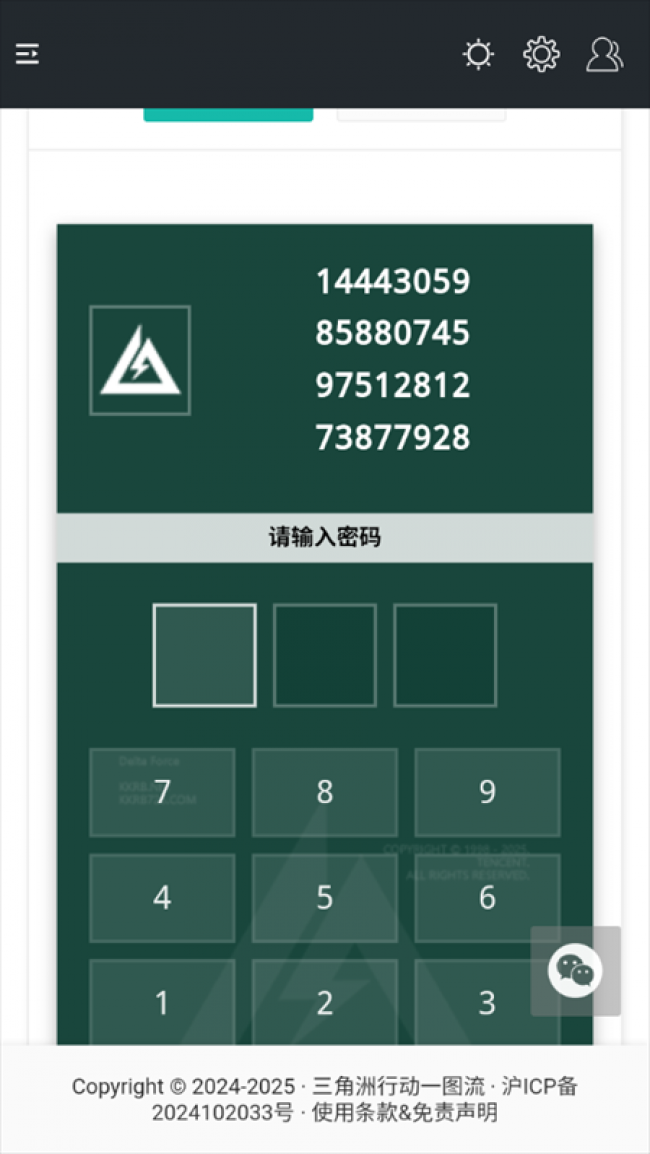650x1154 pixels.
Task: Enter digit 8 on the keypad
Action: [325, 792]
